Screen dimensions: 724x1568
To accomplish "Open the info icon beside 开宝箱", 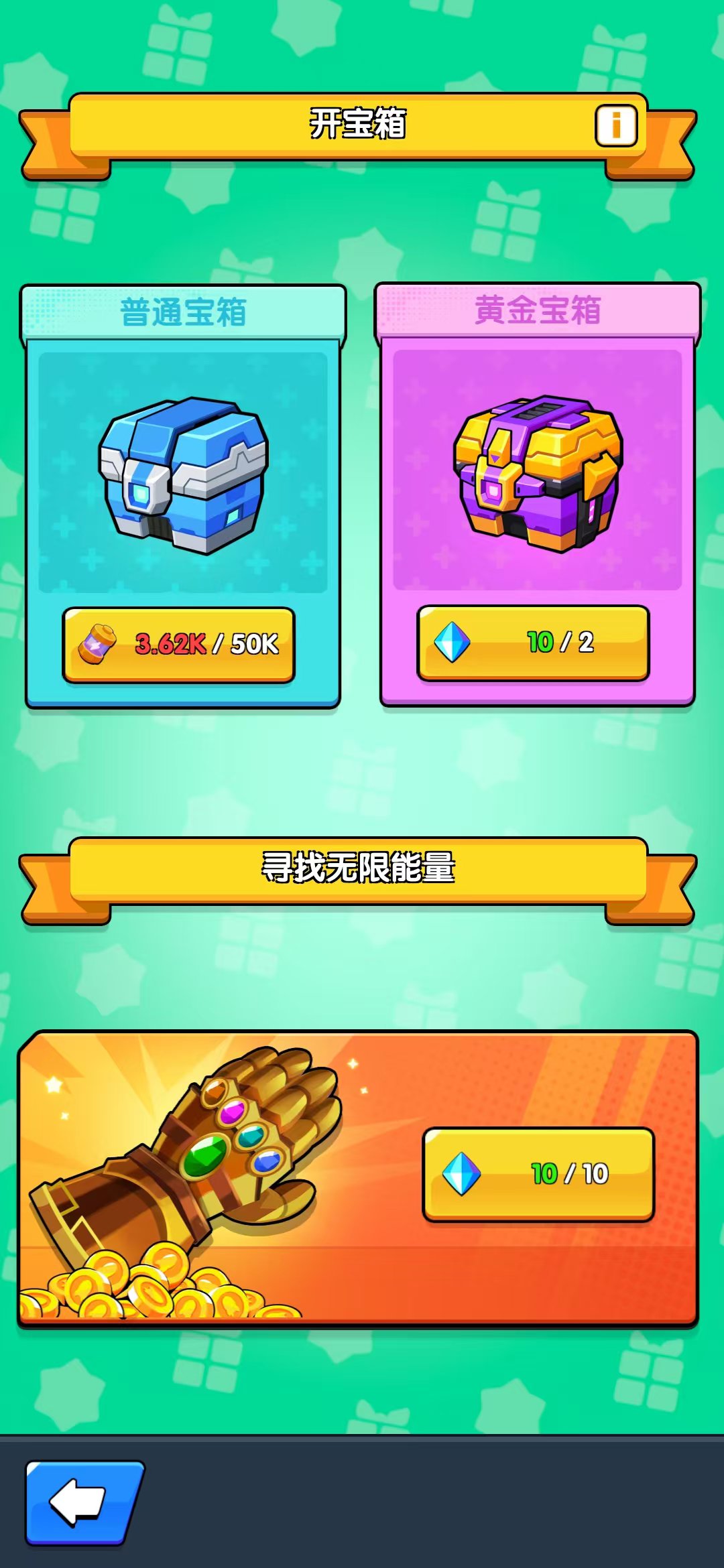I will click(615, 125).
